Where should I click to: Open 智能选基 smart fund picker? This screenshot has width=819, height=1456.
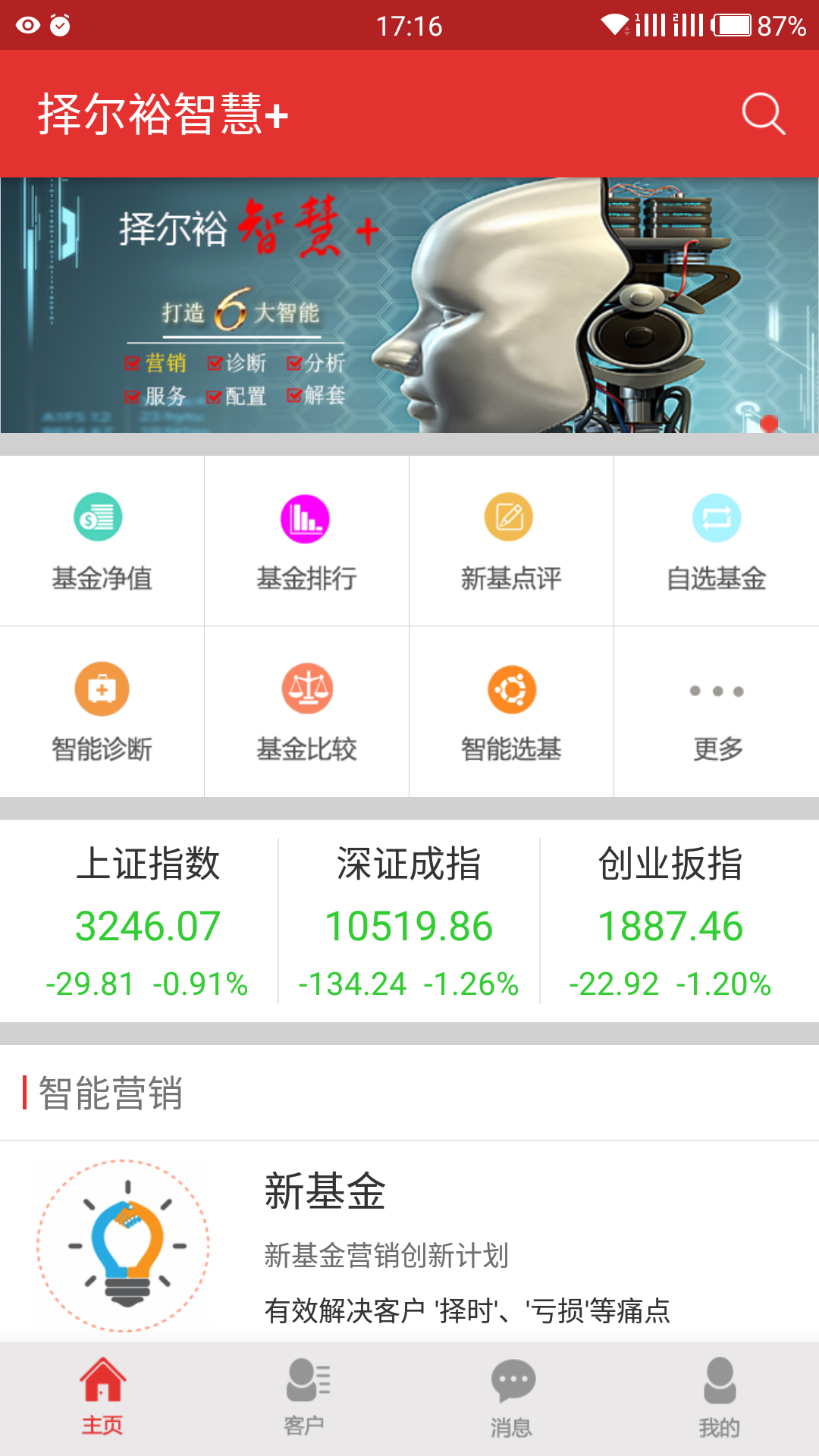pyautogui.click(x=511, y=712)
